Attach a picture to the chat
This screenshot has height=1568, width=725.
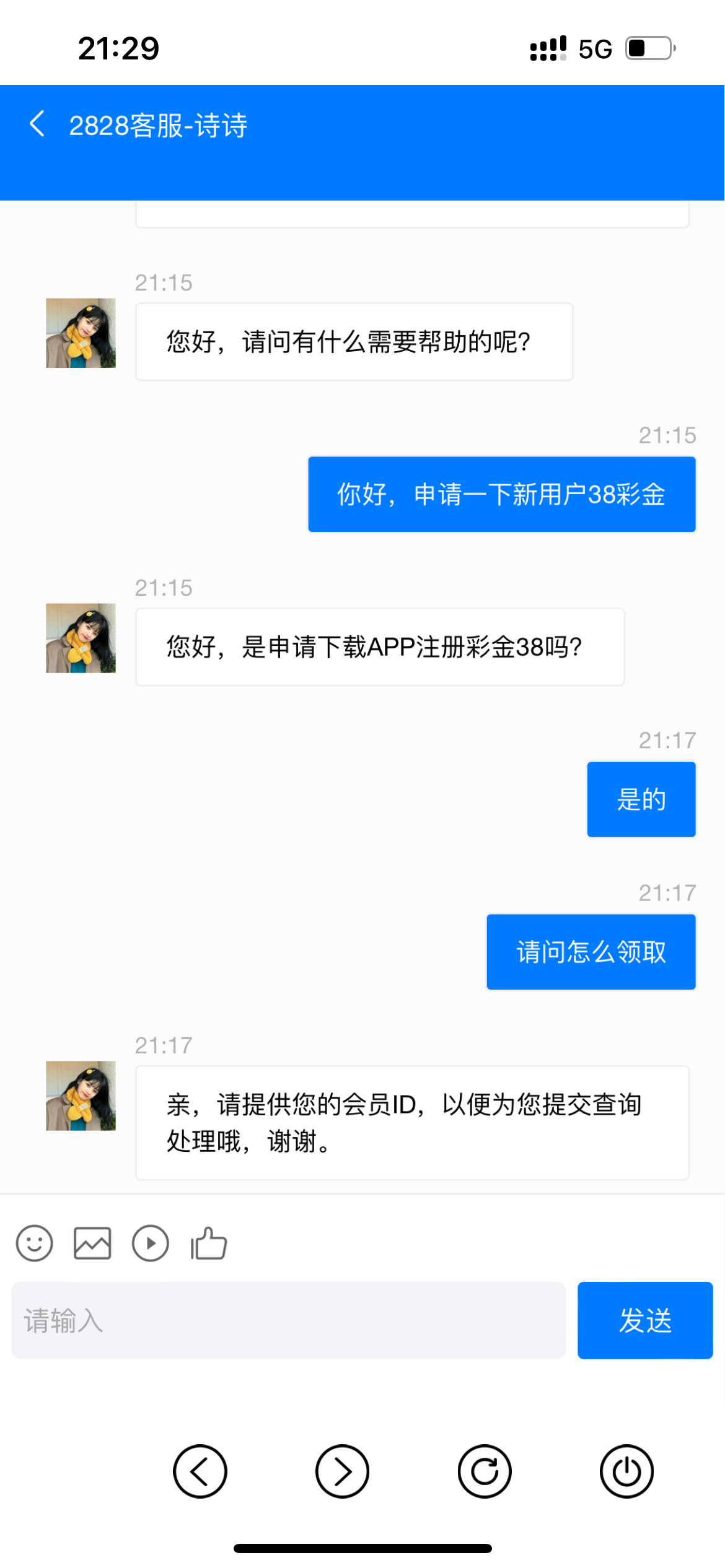coord(92,1243)
